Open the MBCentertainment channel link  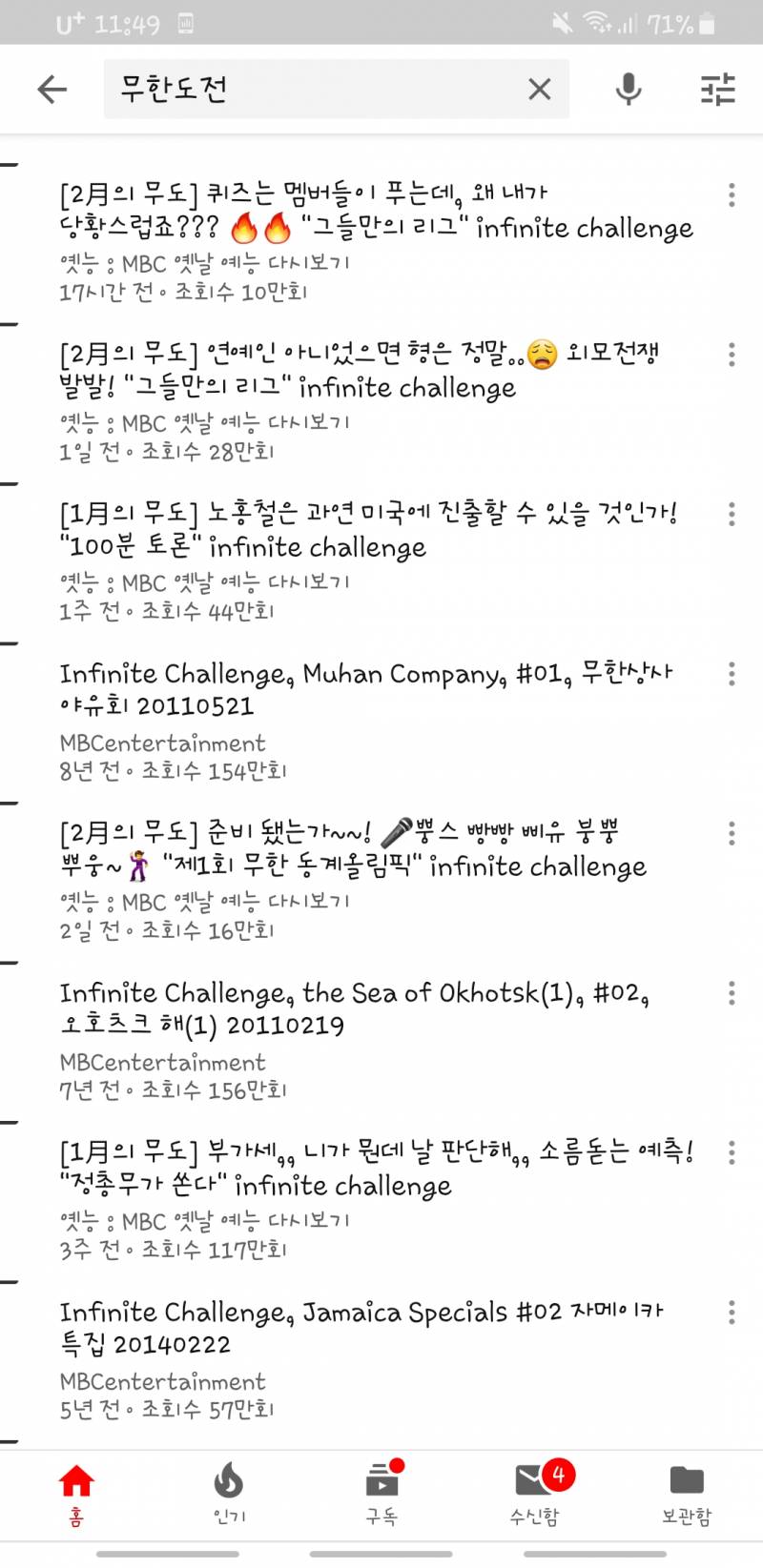click(162, 743)
